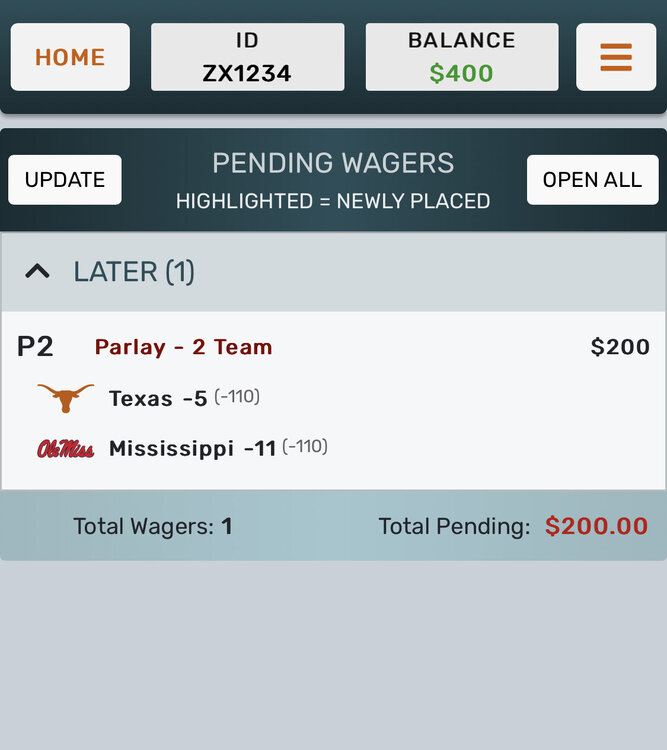Open the hamburger menu
The height and width of the screenshot is (750, 667).
click(616, 57)
